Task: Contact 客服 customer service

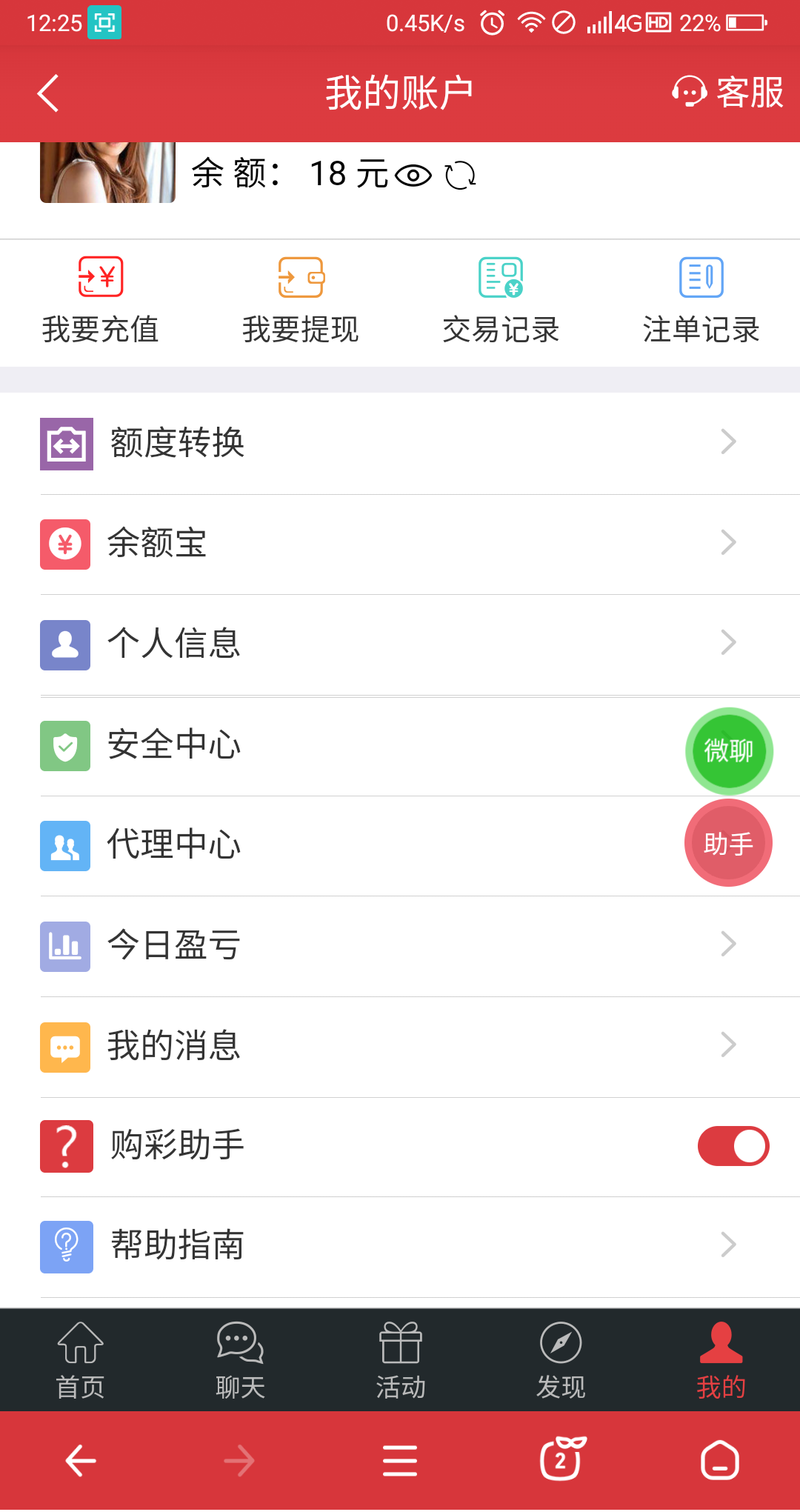Action: (x=727, y=93)
